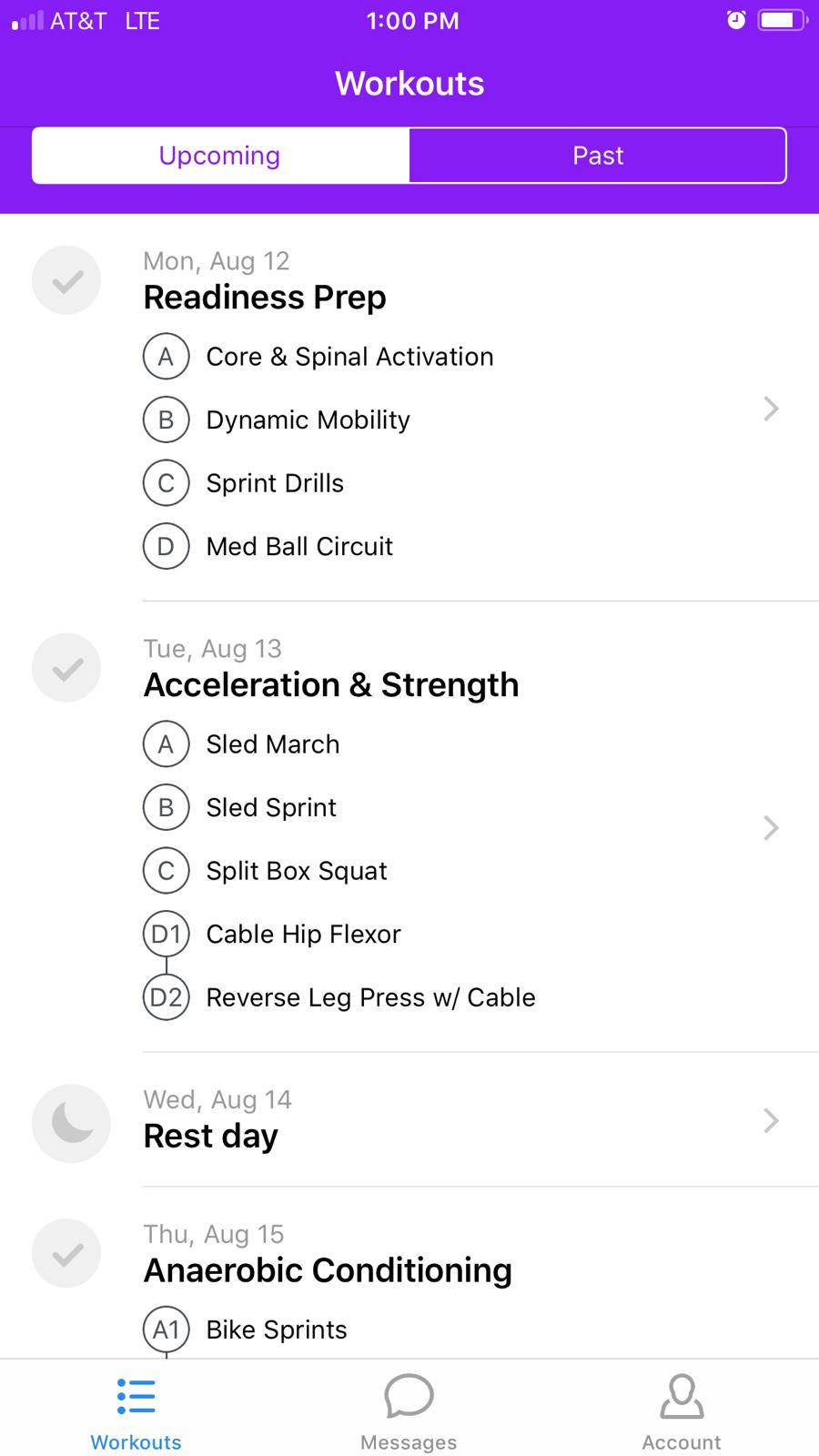819x1456 pixels.
Task: Open the Readiness Prep workout
Action: coord(409,408)
